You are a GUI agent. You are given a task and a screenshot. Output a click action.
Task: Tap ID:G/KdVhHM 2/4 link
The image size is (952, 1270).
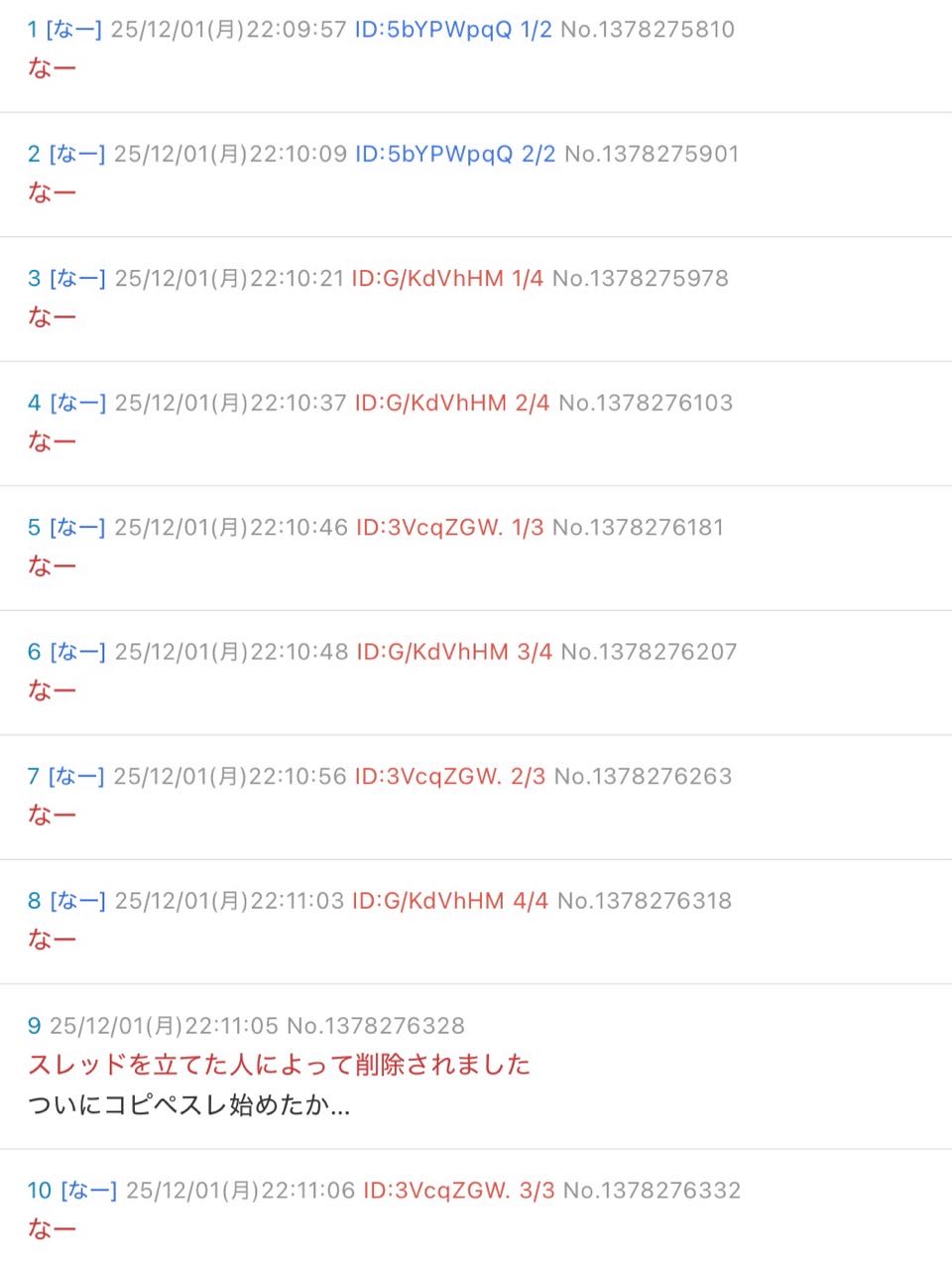point(451,403)
